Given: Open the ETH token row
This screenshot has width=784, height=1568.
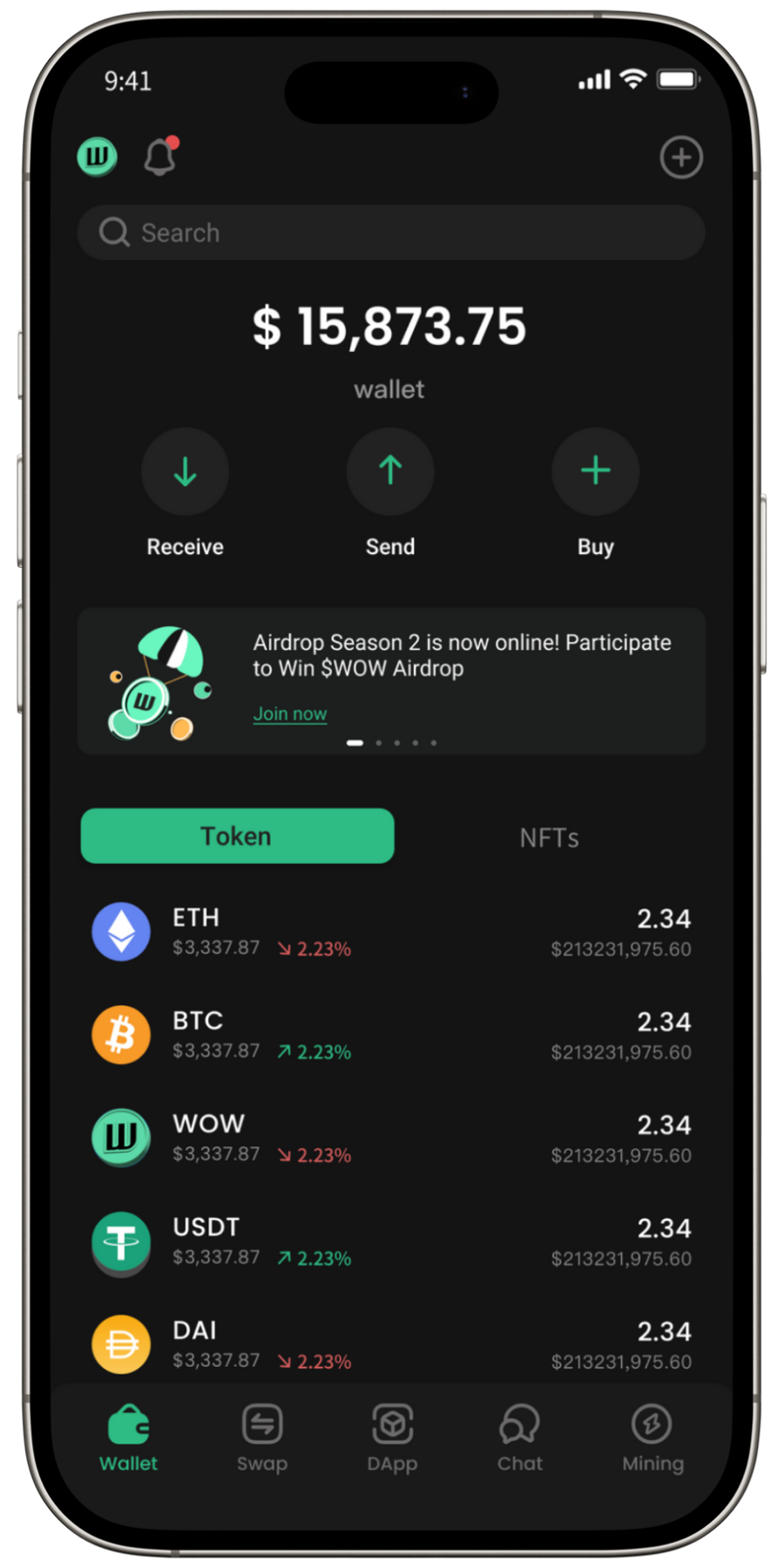Looking at the screenshot, I should click(x=391, y=932).
